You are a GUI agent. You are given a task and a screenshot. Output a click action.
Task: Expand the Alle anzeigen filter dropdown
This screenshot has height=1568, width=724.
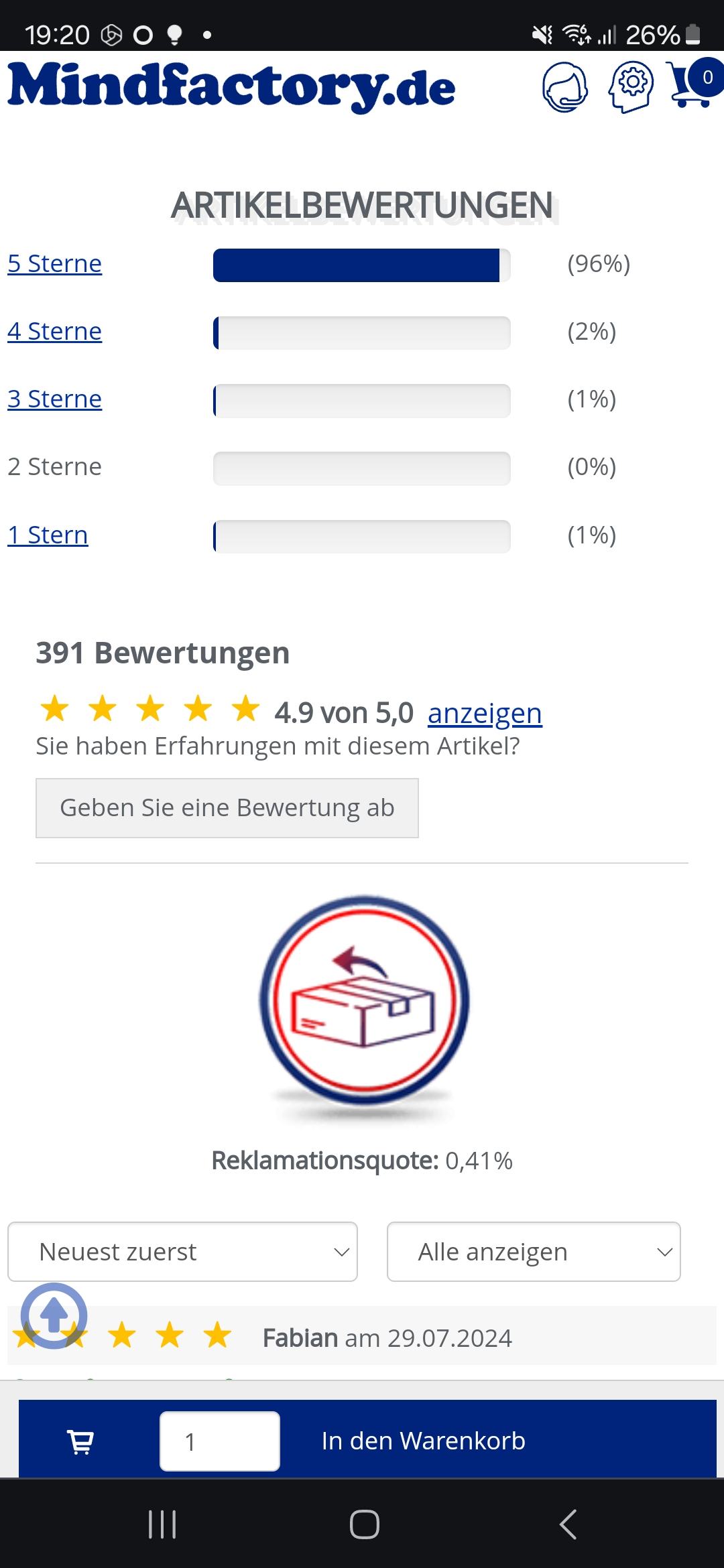pyautogui.click(x=534, y=1252)
